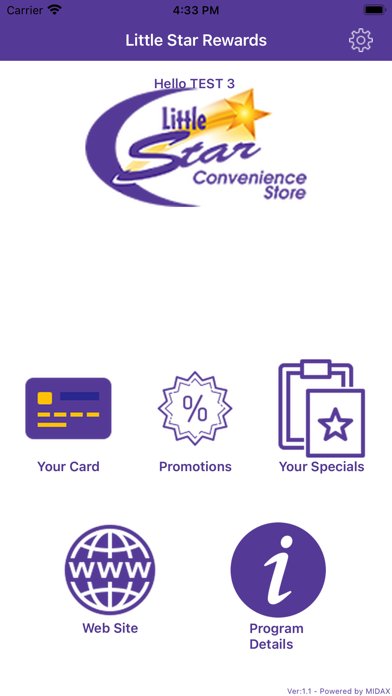Open the settings gear icon
392x696 pixels.
pos(360,40)
